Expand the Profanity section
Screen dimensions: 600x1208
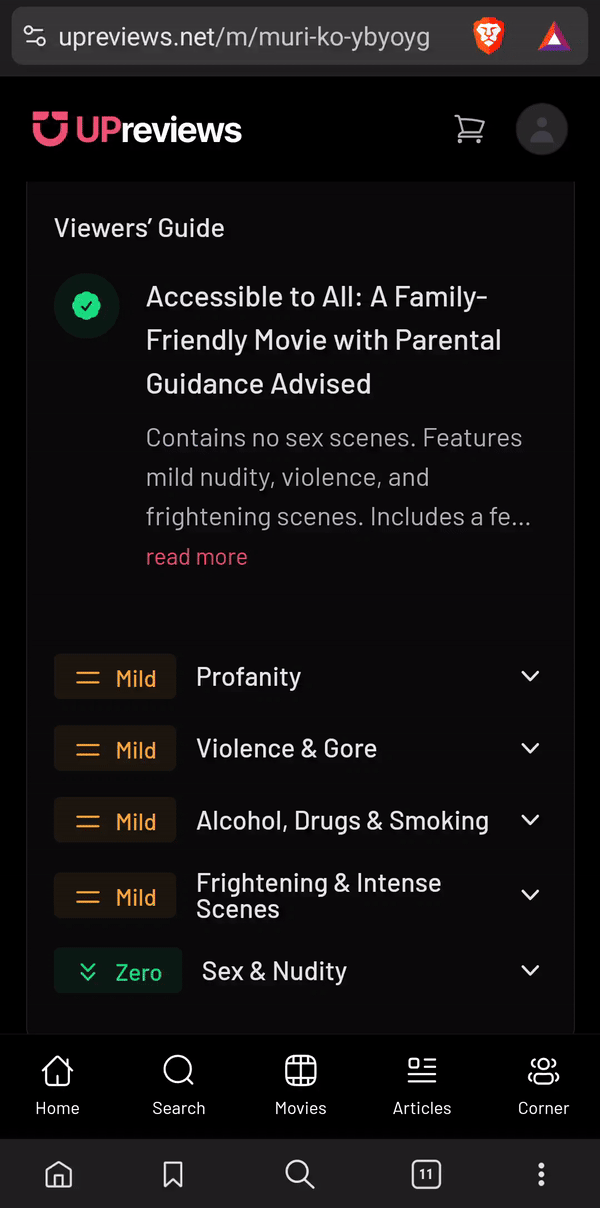click(x=530, y=677)
